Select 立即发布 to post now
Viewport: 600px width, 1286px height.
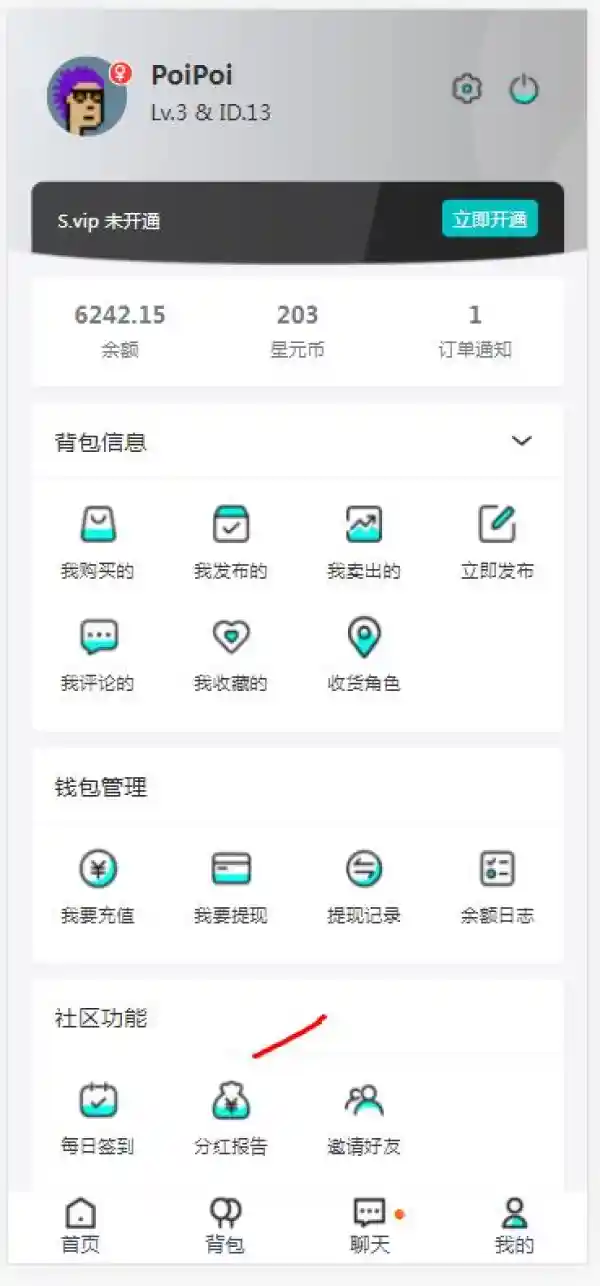pos(497,541)
